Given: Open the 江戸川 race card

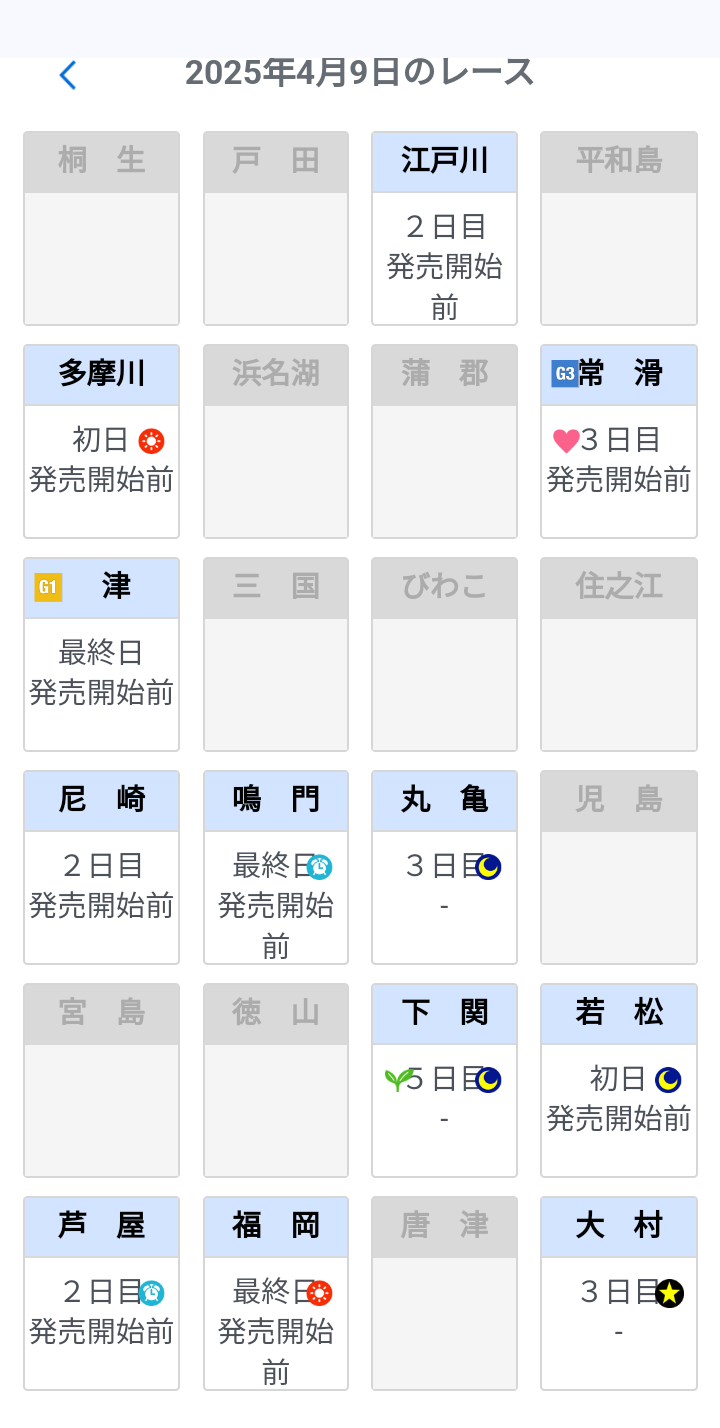Looking at the screenshot, I should tap(444, 229).
